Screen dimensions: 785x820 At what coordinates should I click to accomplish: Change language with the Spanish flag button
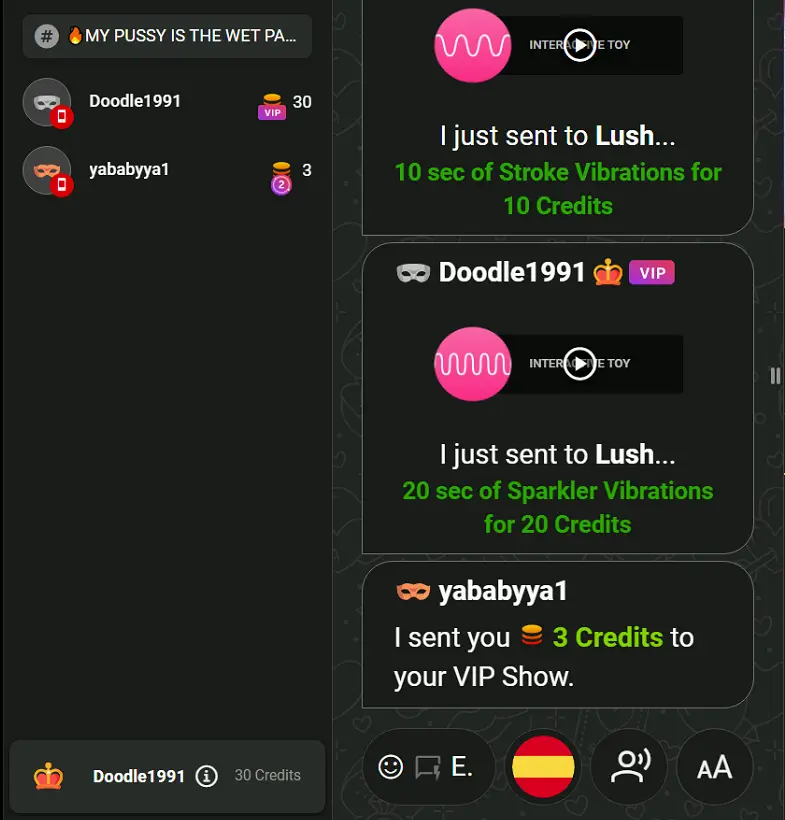coord(543,767)
